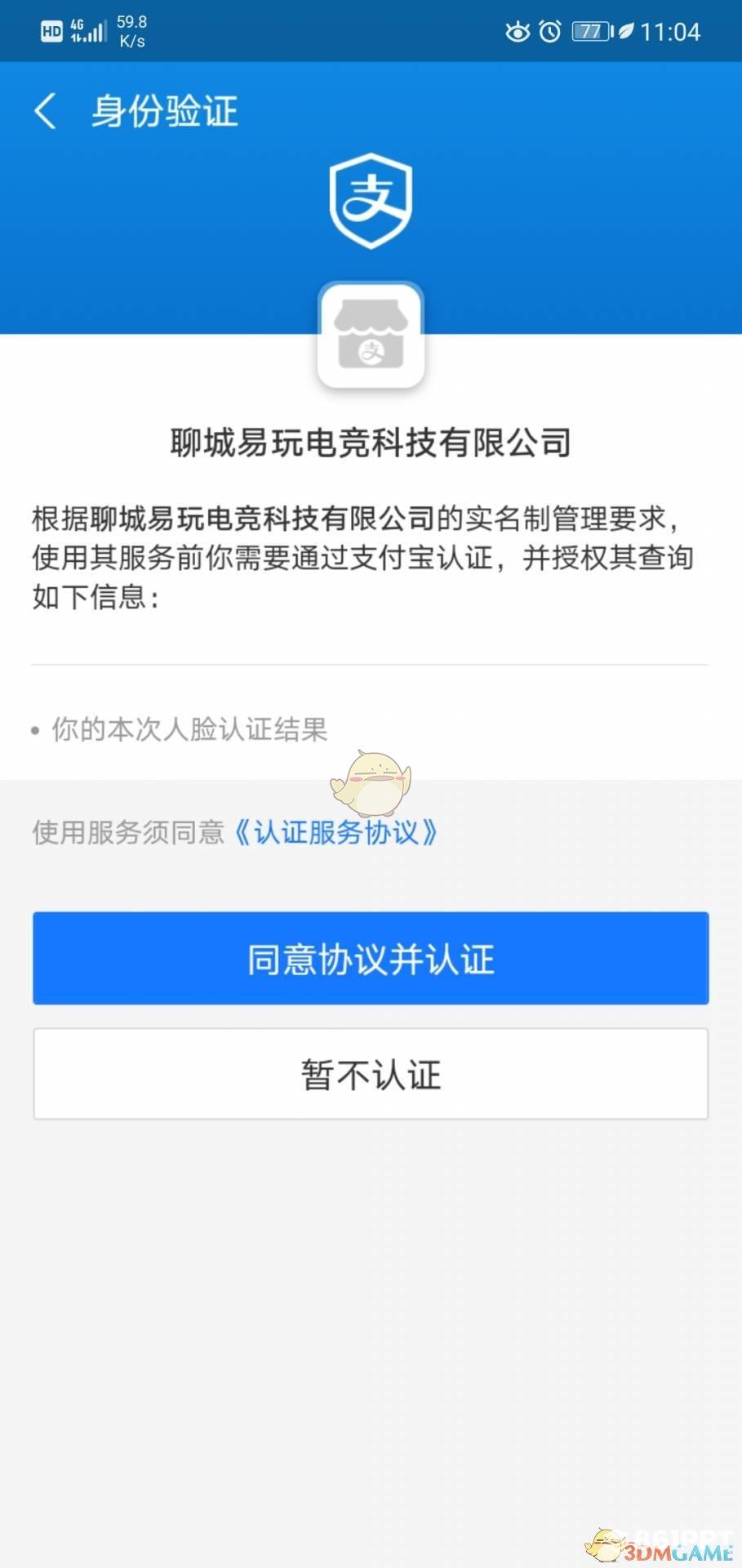Open the 认证服务协议 link
The width and height of the screenshot is (742, 1568).
point(336,832)
